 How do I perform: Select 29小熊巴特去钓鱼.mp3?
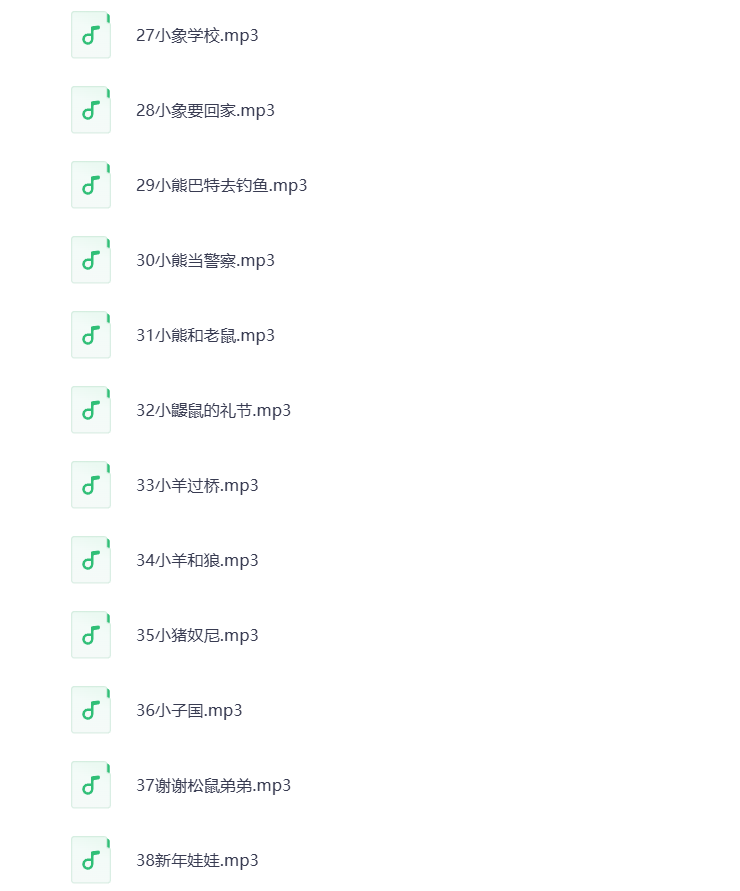pyautogui.click(x=221, y=186)
